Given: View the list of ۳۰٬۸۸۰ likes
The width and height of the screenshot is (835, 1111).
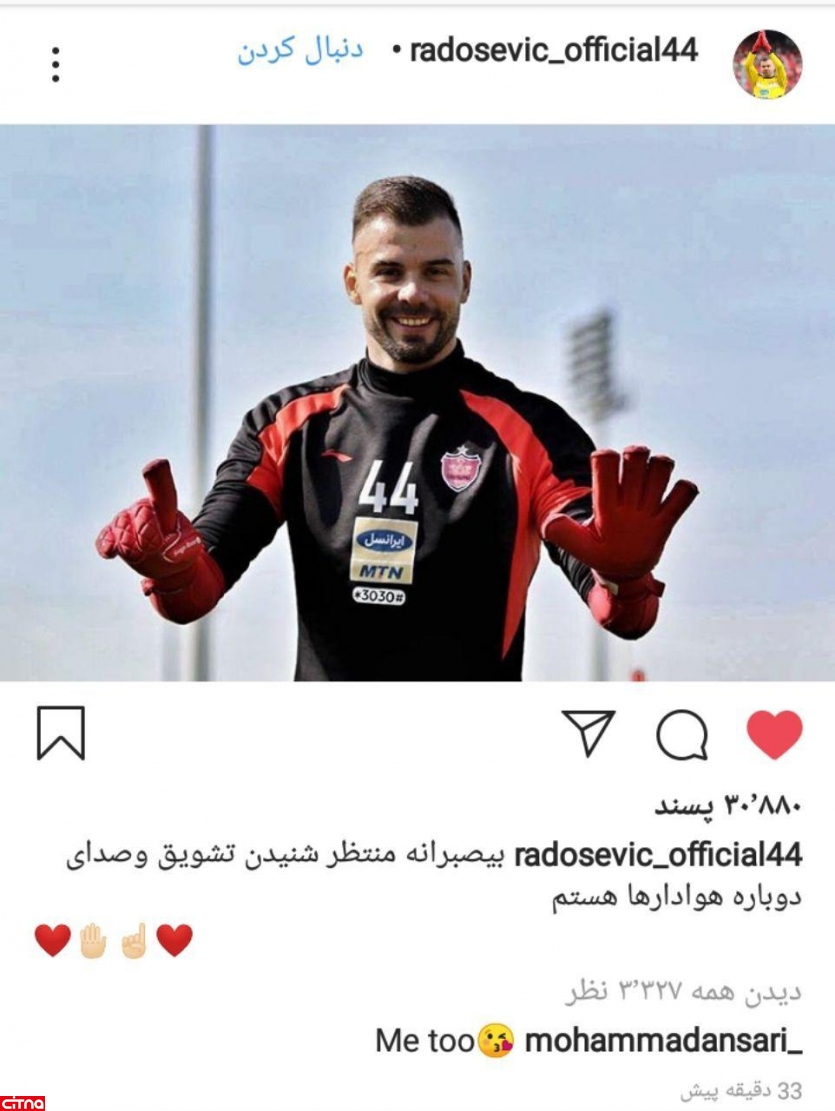Looking at the screenshot, I should pyautogui.click(x=728, y=806).
